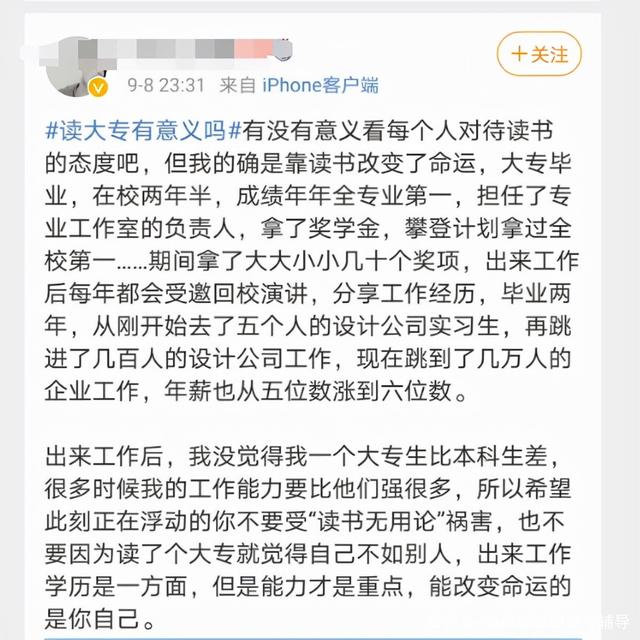
Task: Follow this user via +关注 button
Action: pyautogui.click(x=539, y=53)
